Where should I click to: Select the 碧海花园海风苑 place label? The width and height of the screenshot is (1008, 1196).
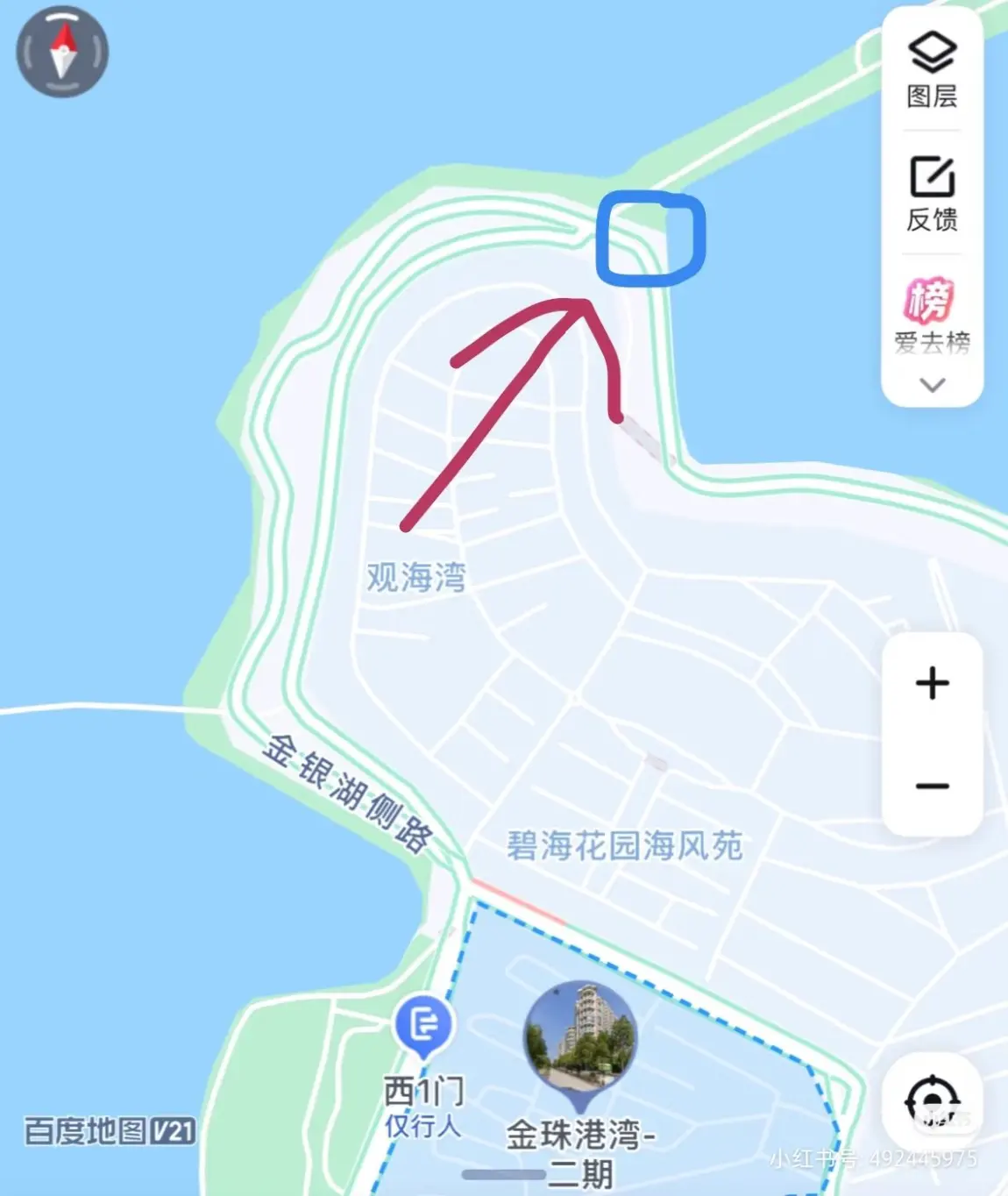[x=624, y=845]
